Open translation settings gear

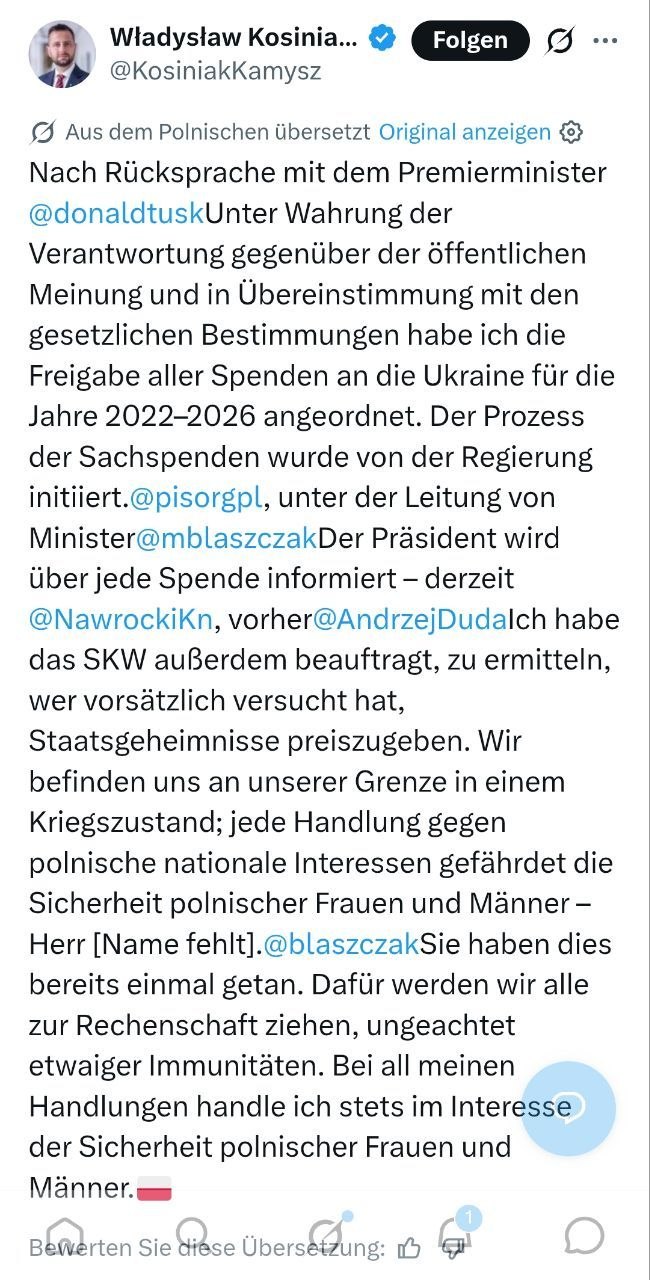(x=571, y=132)
